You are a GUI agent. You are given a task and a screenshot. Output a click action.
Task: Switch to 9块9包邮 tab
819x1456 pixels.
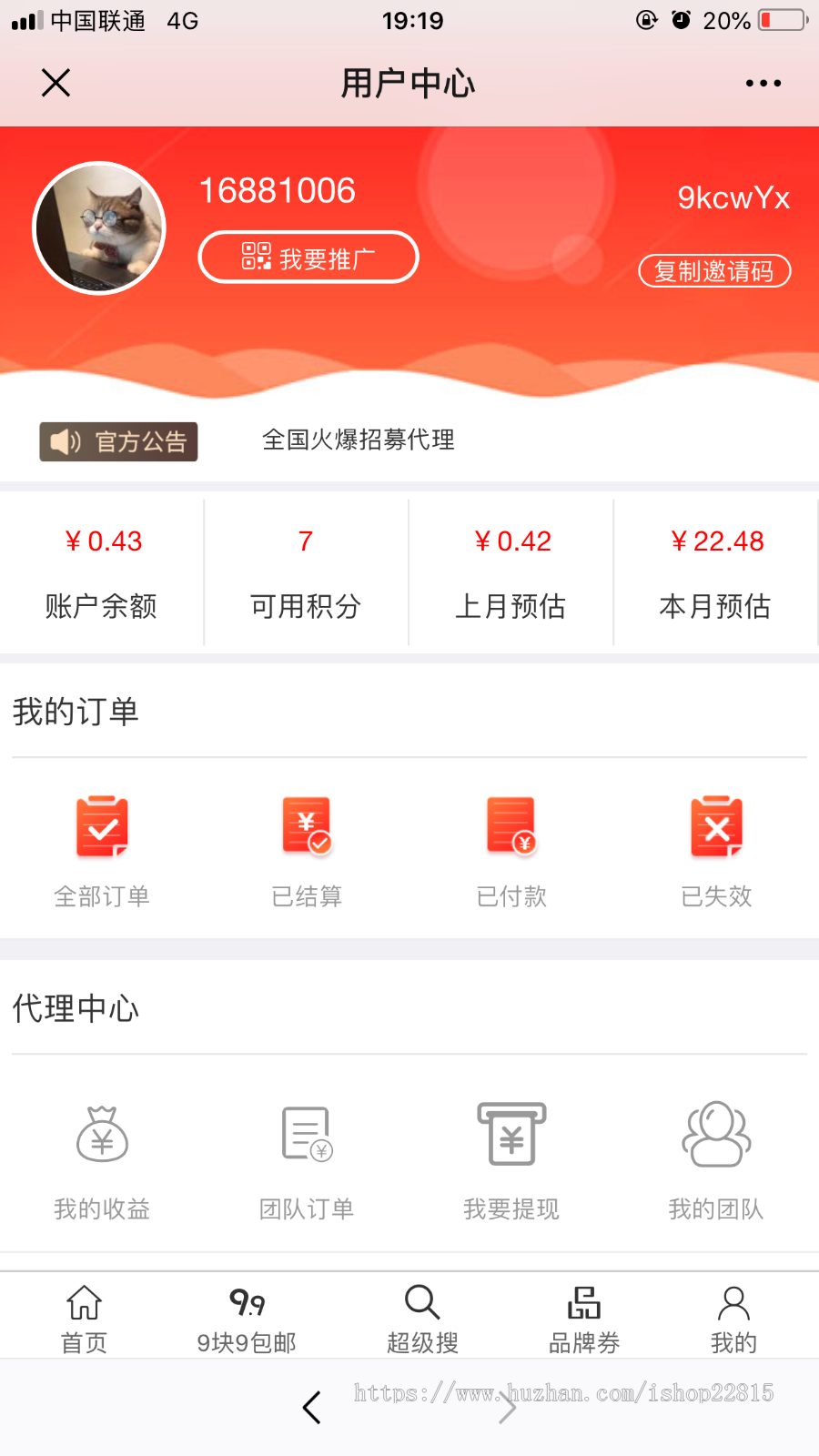pyautogui.click(x=244, y=1315)
